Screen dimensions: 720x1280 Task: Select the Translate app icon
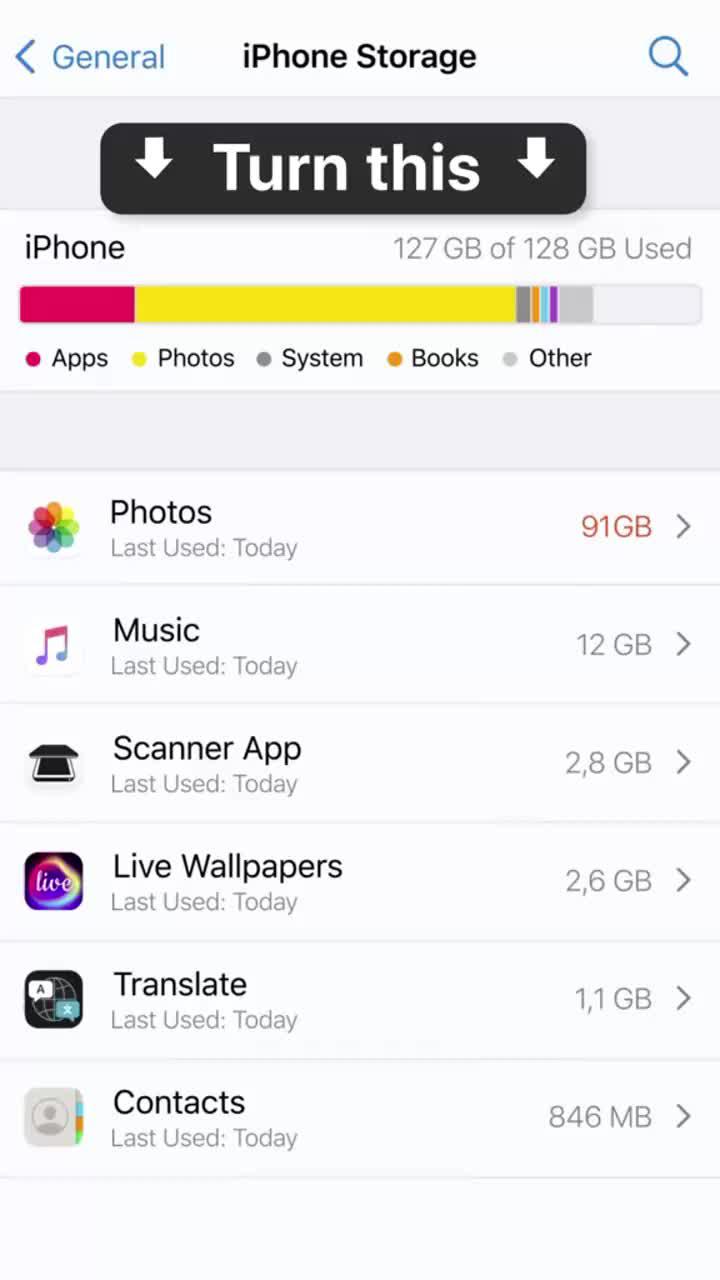[x=53, y=999]
